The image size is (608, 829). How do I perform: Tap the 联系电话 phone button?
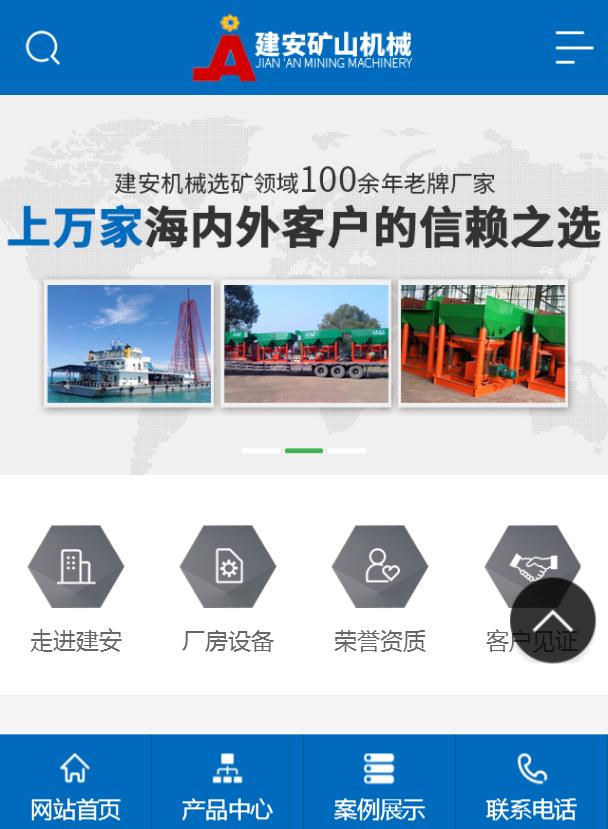[531, 785]
